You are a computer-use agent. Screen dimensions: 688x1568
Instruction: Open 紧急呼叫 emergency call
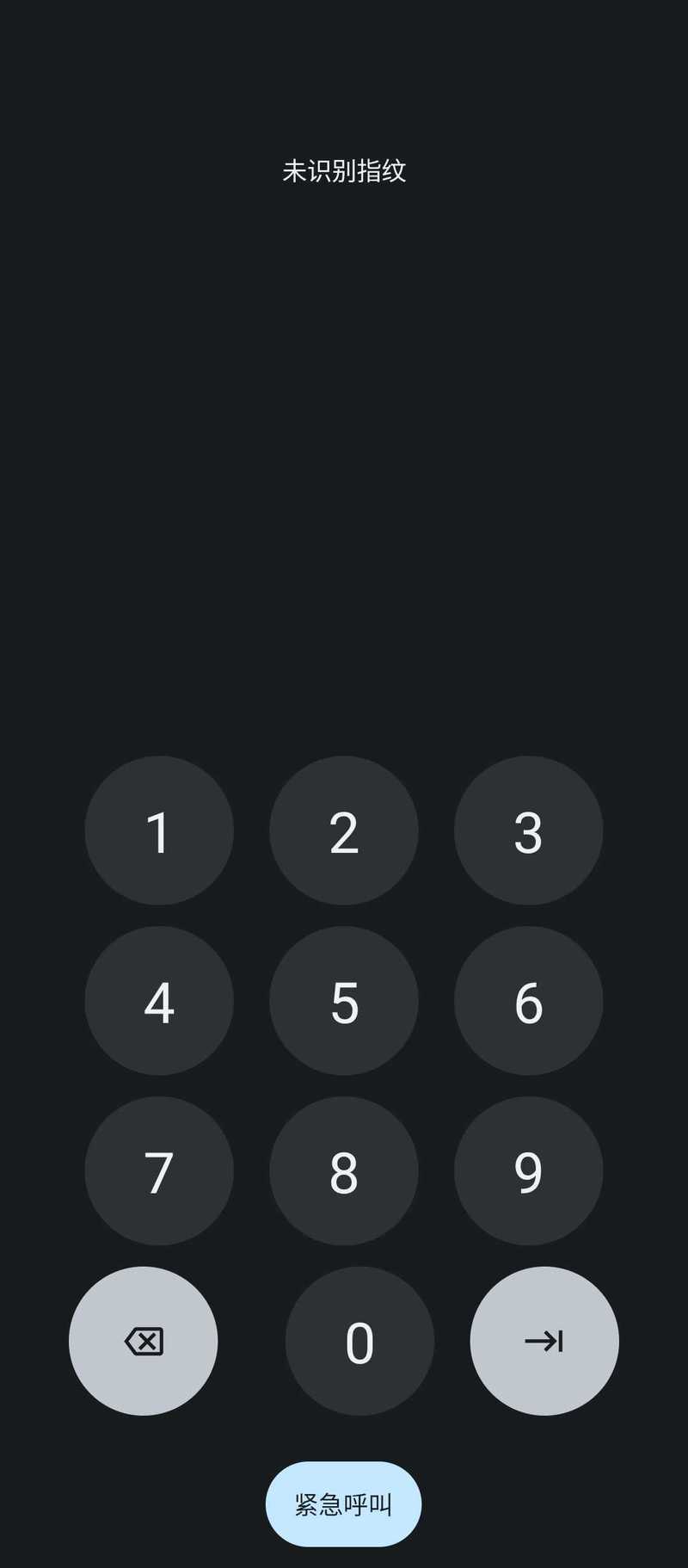pyautogui.click(x=344, y=1504)
